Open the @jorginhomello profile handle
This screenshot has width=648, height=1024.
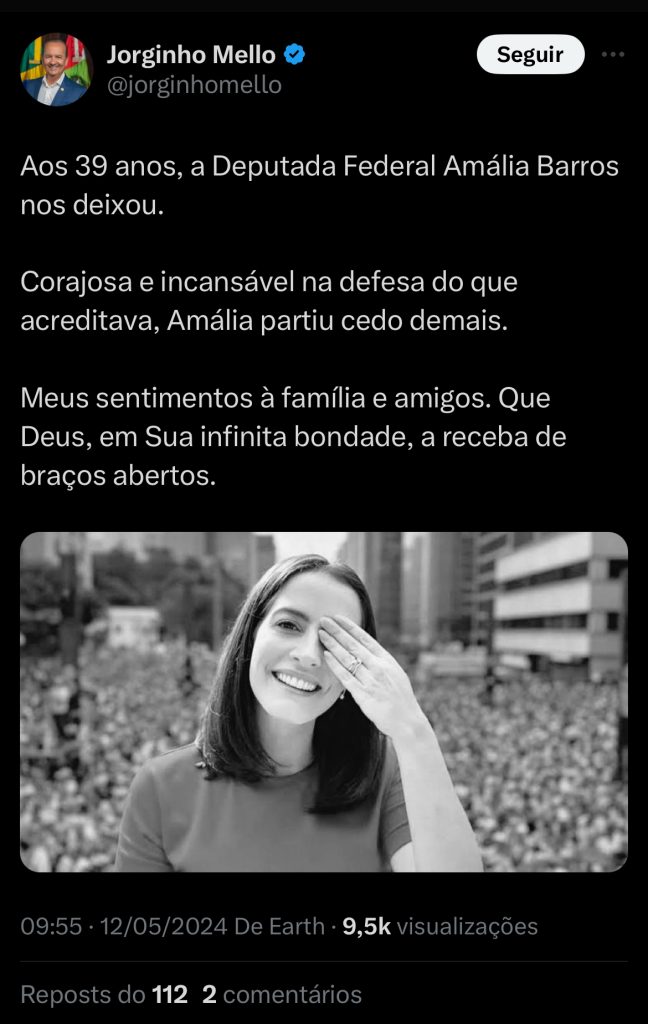coord(194,85)
